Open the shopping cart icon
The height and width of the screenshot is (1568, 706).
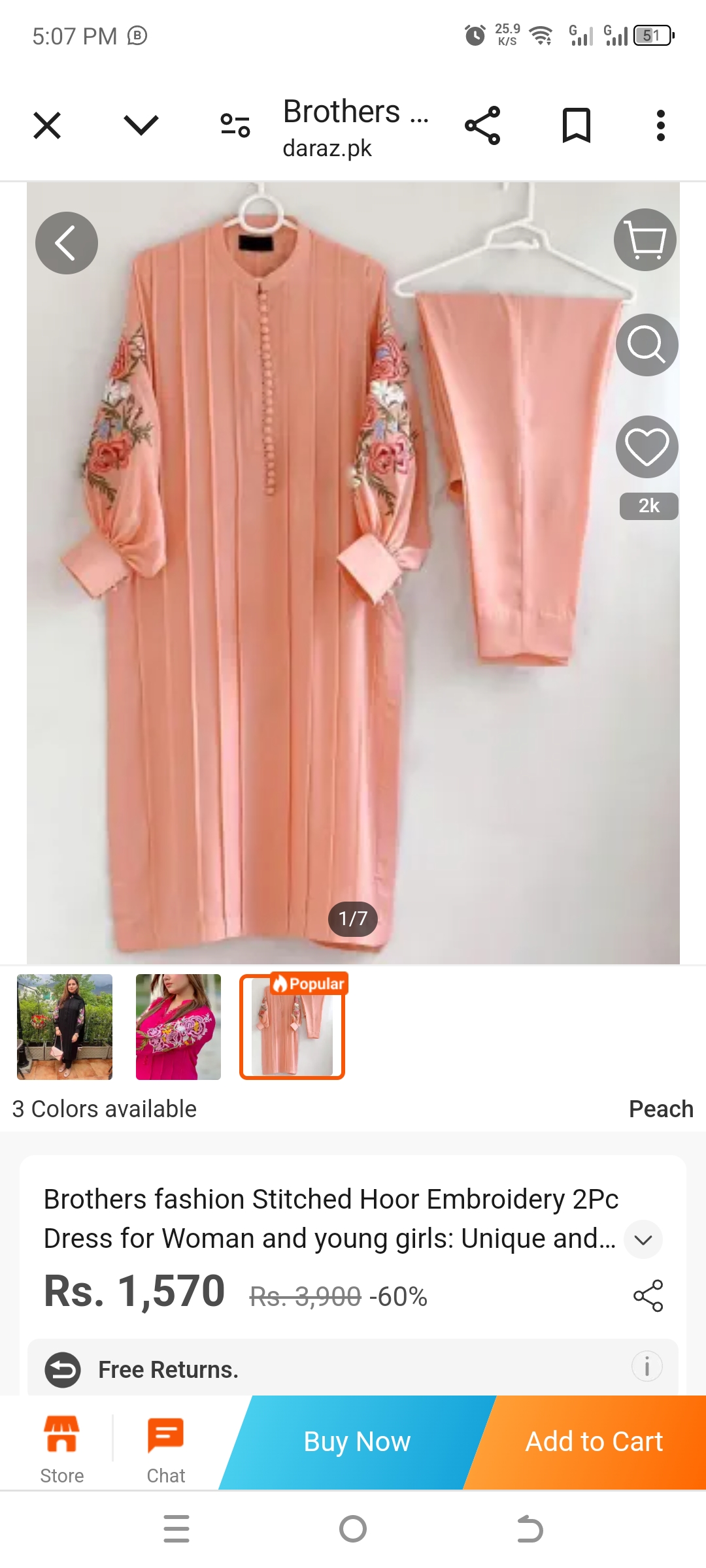pyautogui.click(x=645, y=240)
